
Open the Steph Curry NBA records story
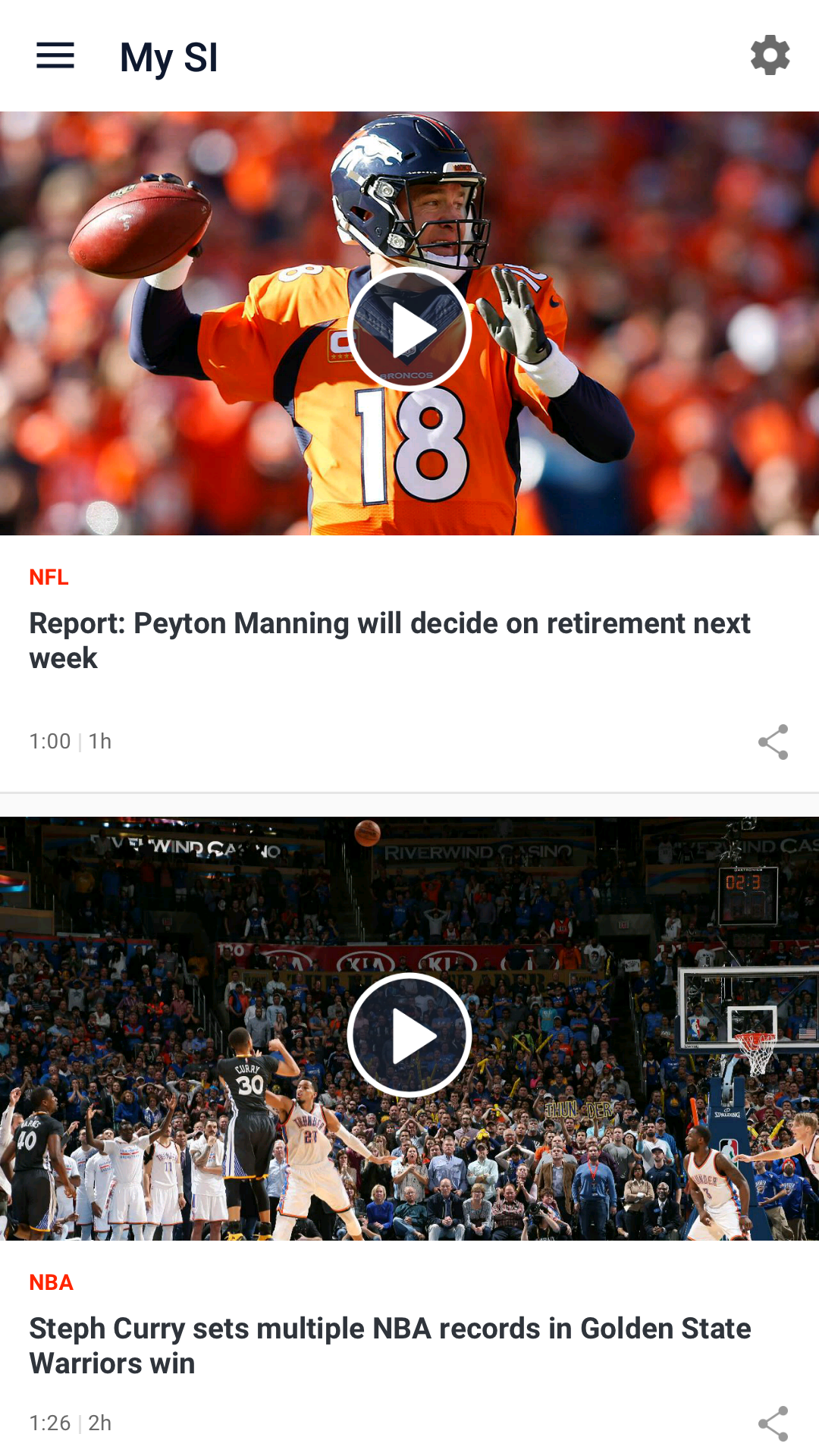pyautogui.click(x=390, y=1345)
